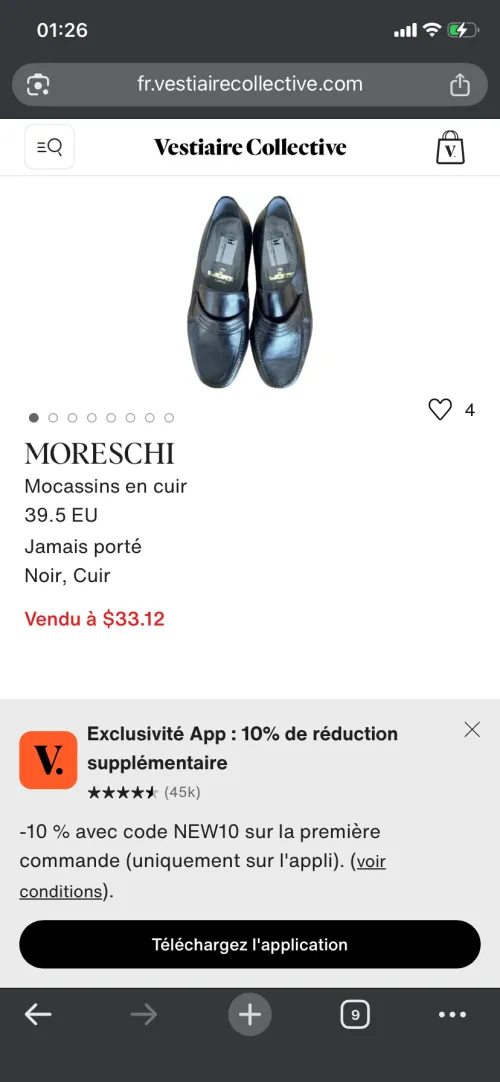
Task: Like the Moreschi loafers with the heart
Action: (x=440, y=410)
